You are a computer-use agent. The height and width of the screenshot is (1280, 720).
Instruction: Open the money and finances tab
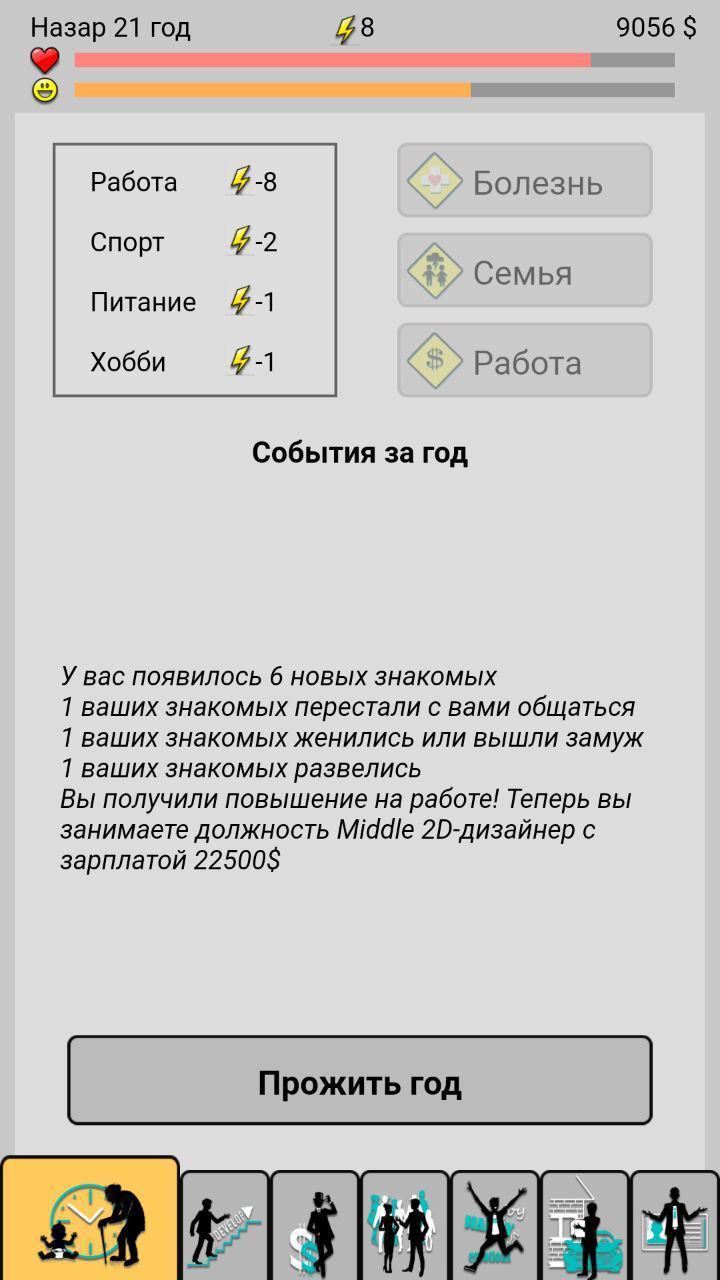coord(315,1225)
